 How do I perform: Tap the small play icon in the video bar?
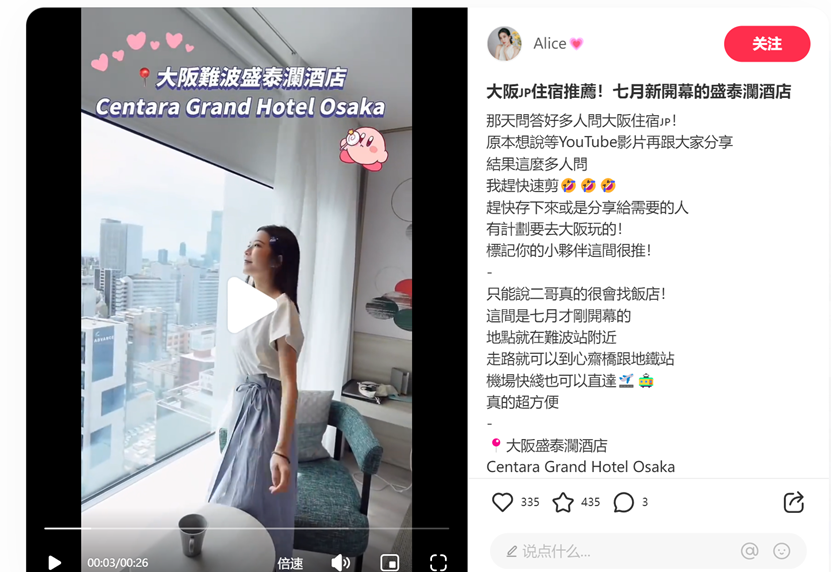point(55,562)
